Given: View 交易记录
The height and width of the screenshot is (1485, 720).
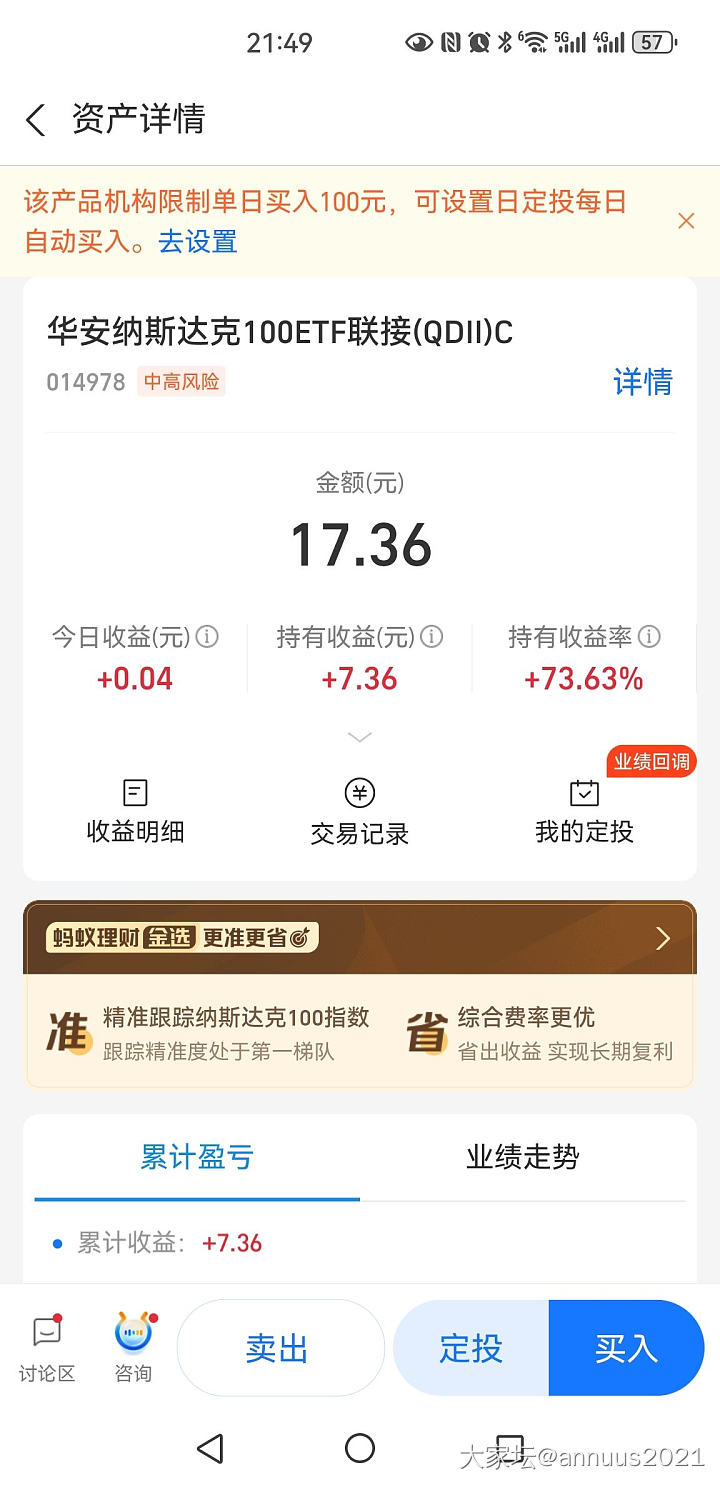Looking at the screenshot, I should (x=360, y=811).
